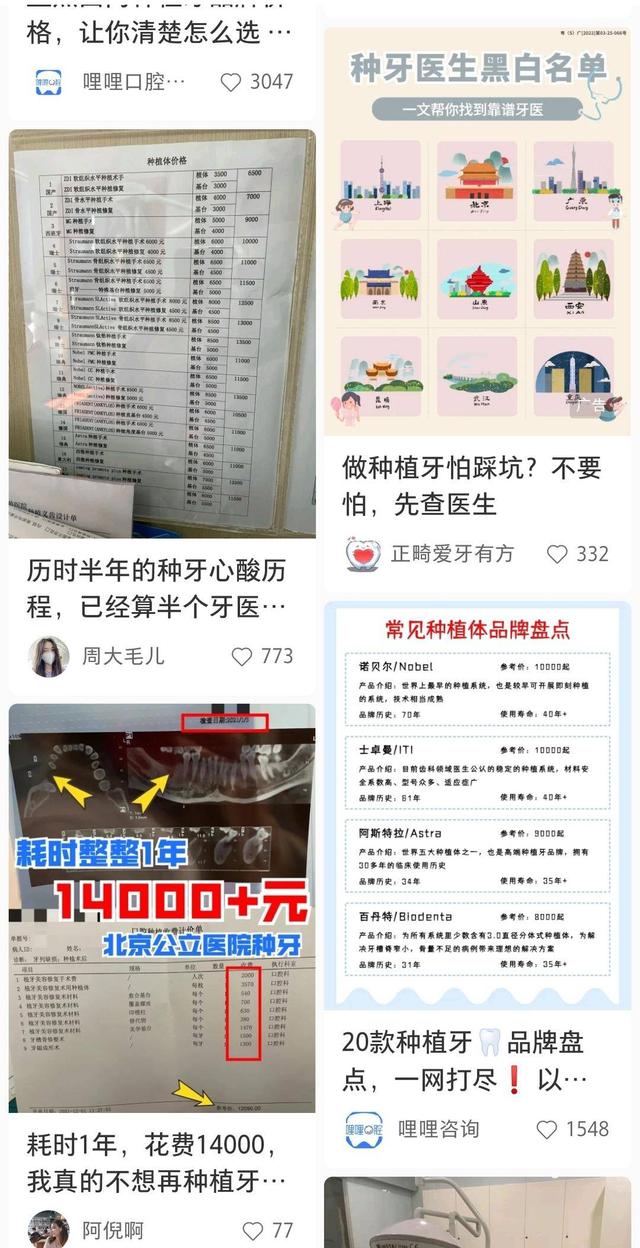Screen dimensions: 640x1248
Task: Open post titled 耗时1年，花费14000
Action: coord(156,1162)
